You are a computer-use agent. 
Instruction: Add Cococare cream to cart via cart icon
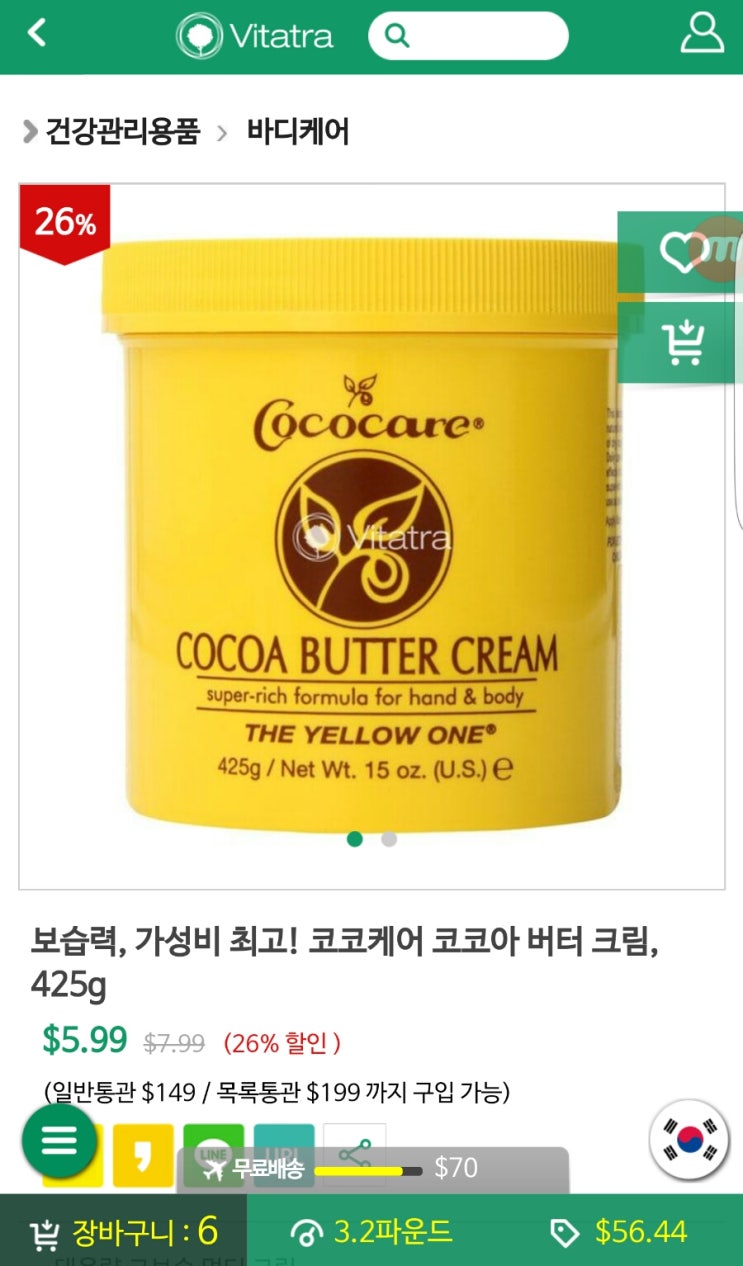683,343
